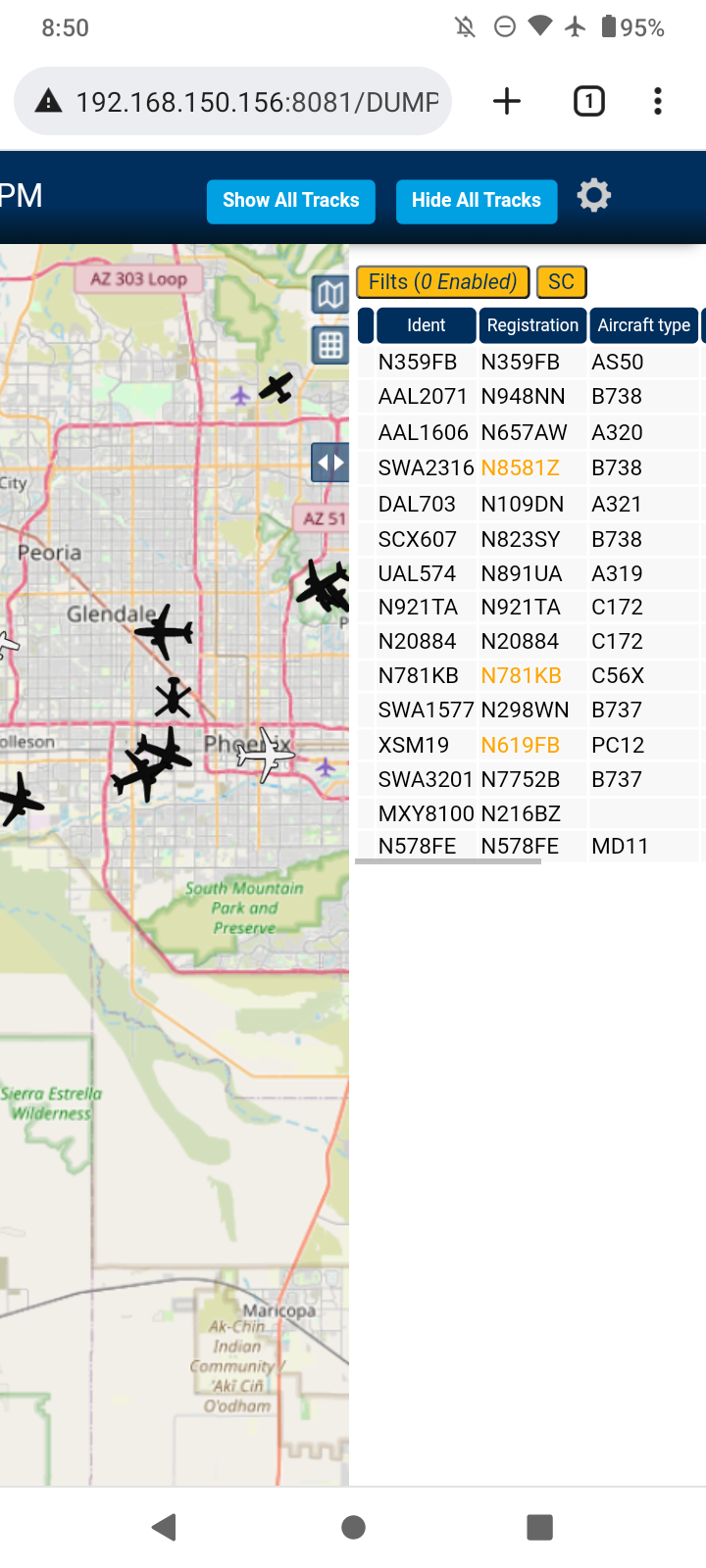Open registration link N619FB
Image resolution: width=706 pixels, height=1568 pixels.
point(520,745)
